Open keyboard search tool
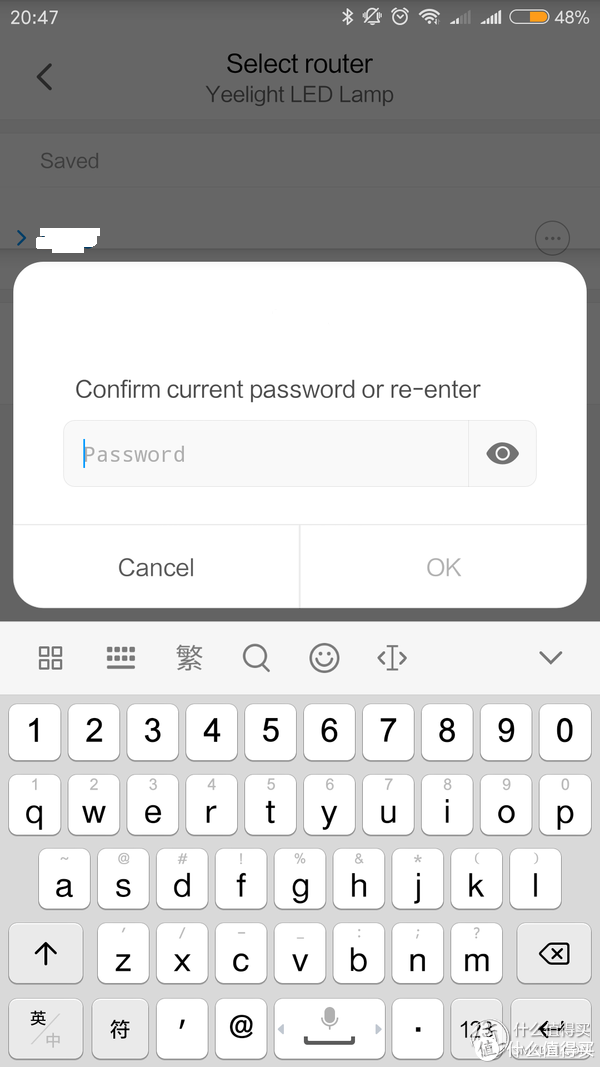The image size is (600, 1067). point(256,658)
